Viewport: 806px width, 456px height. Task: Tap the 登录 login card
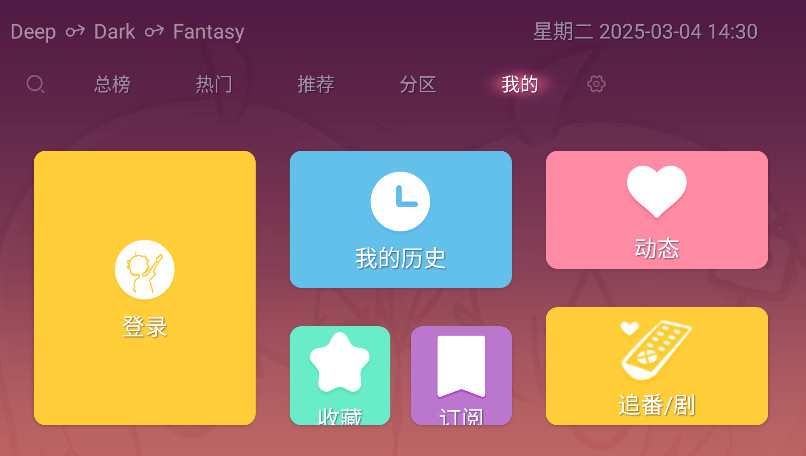pos(145,288)
